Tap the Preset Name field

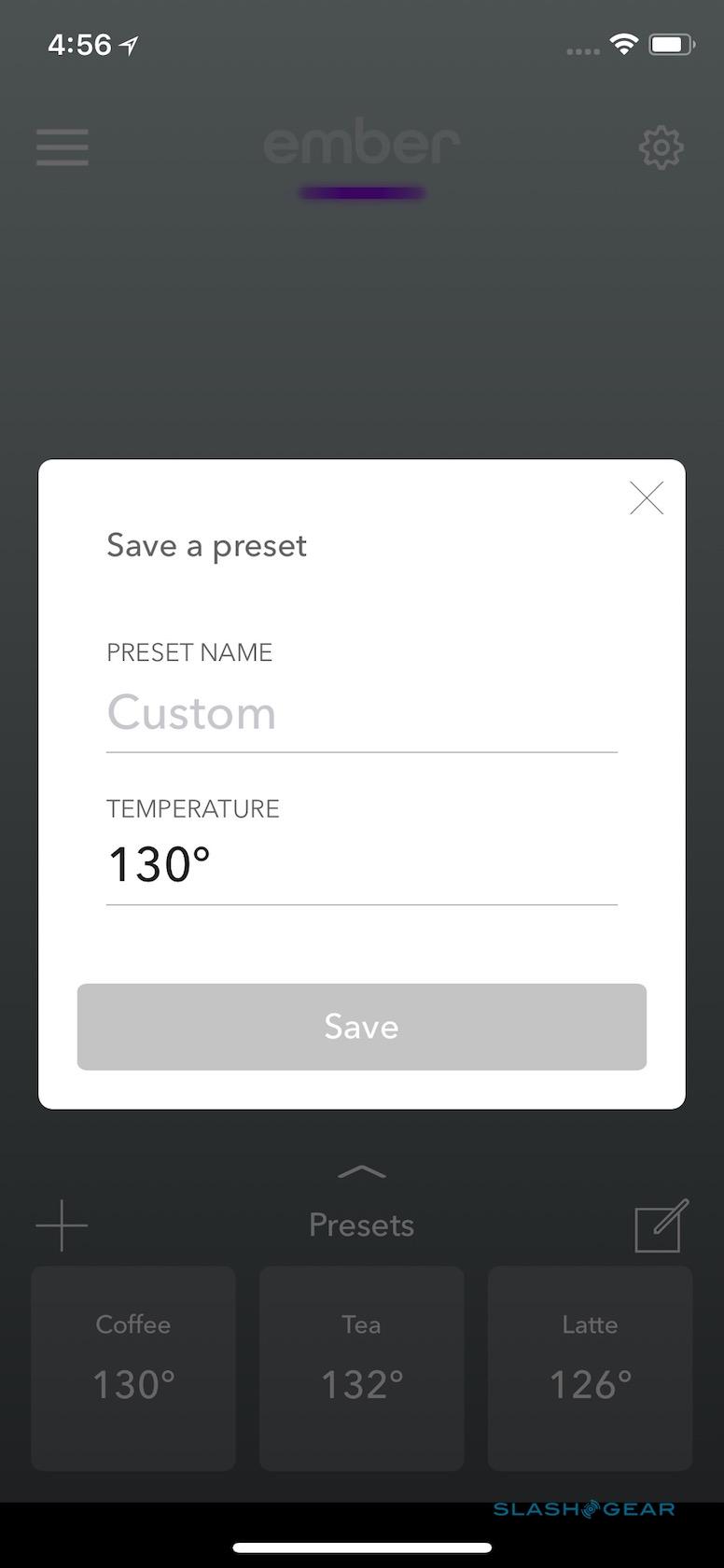click(361, 714)
